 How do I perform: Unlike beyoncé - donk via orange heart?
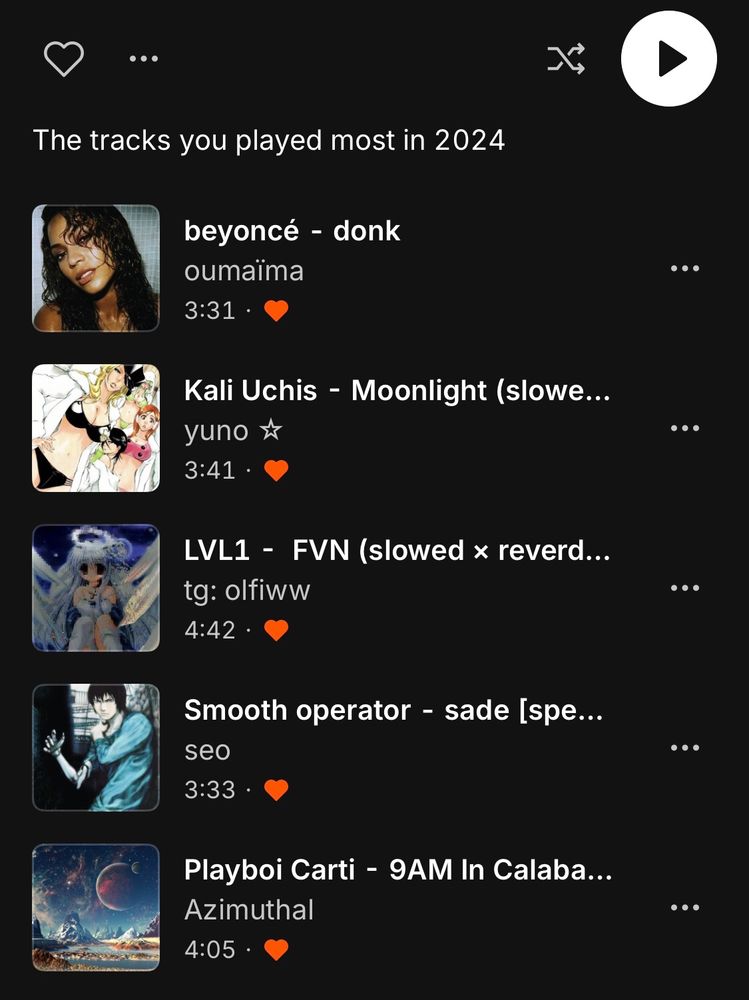(276, 311)
